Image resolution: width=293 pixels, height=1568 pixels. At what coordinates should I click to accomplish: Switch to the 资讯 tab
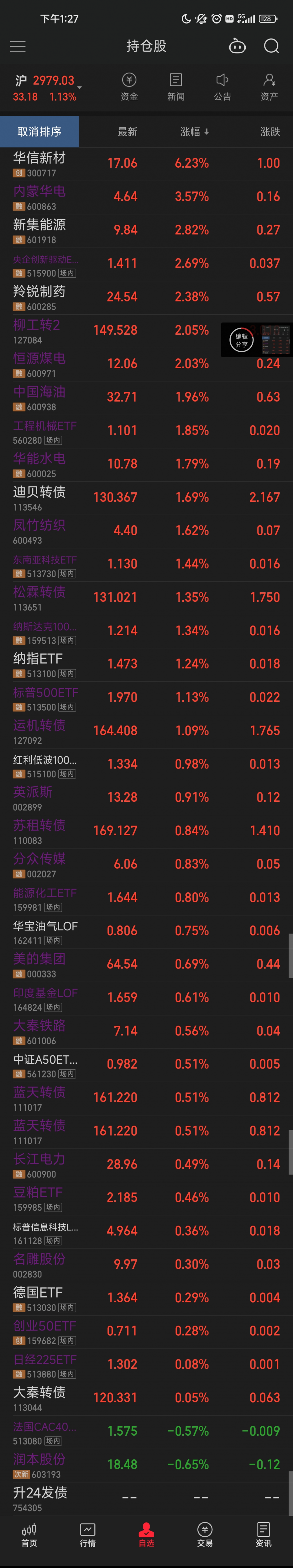263,1534
